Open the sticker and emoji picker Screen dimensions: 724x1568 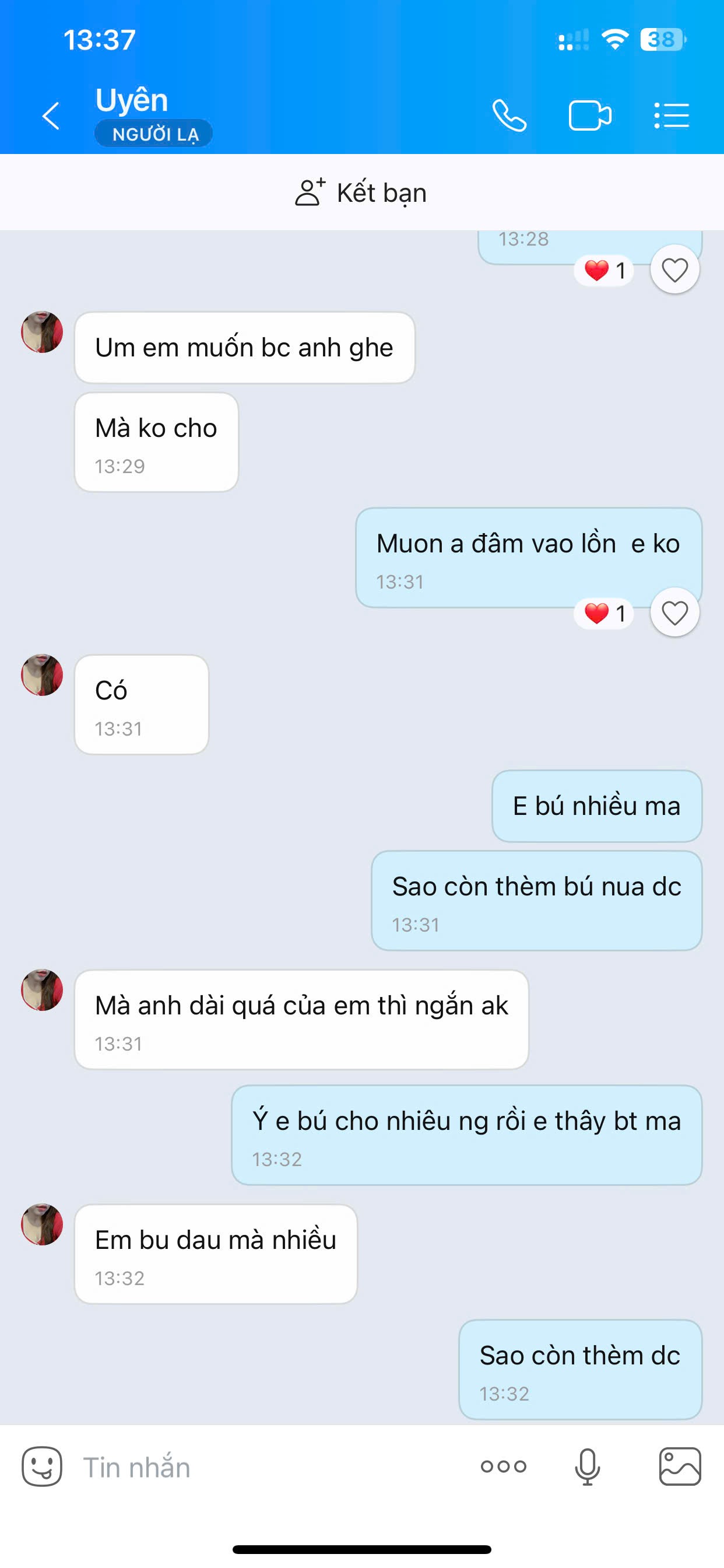(x=42, y=1466)
